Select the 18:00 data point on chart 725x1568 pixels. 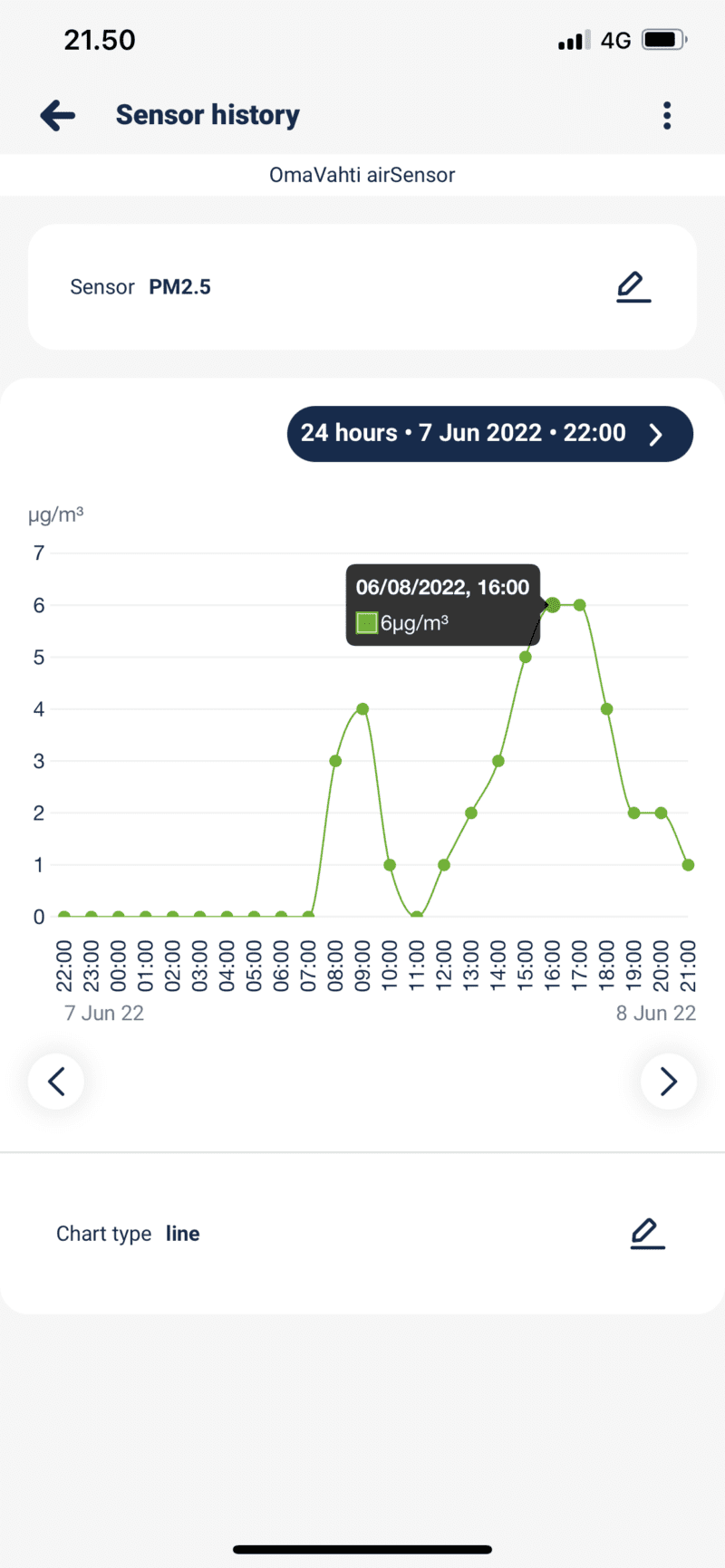click(x=607, y=709)
